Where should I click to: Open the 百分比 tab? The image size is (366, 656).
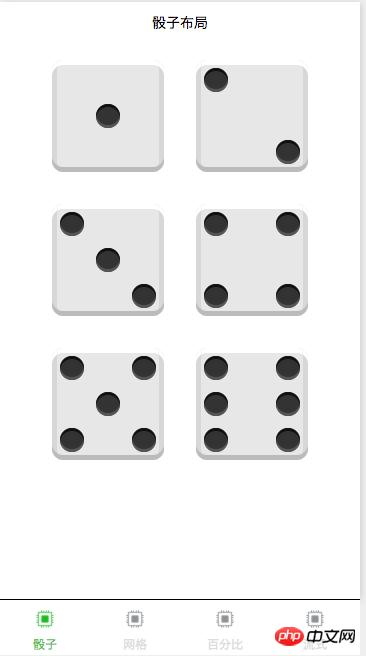(225, 630)
